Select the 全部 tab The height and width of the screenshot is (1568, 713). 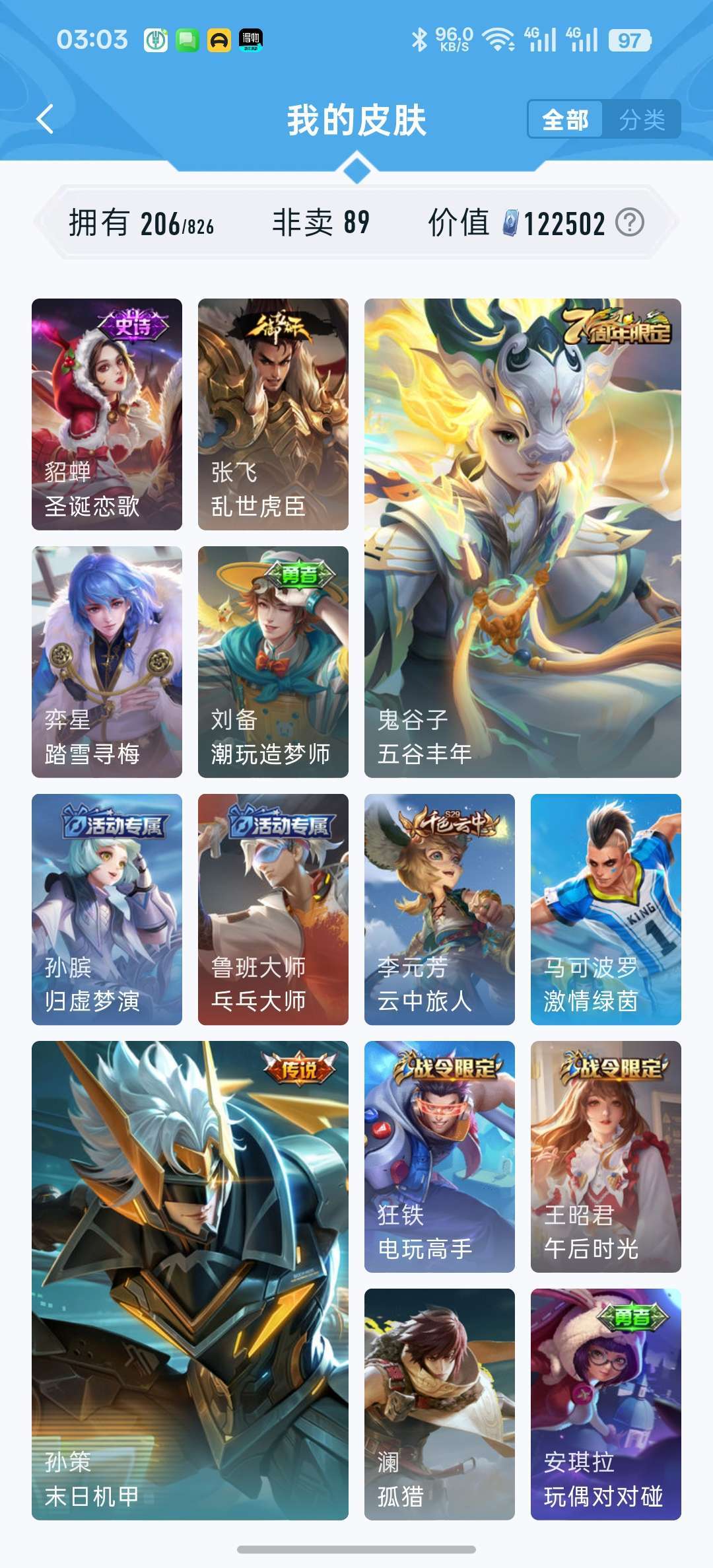pyautogui.click(x=565, y=120)
